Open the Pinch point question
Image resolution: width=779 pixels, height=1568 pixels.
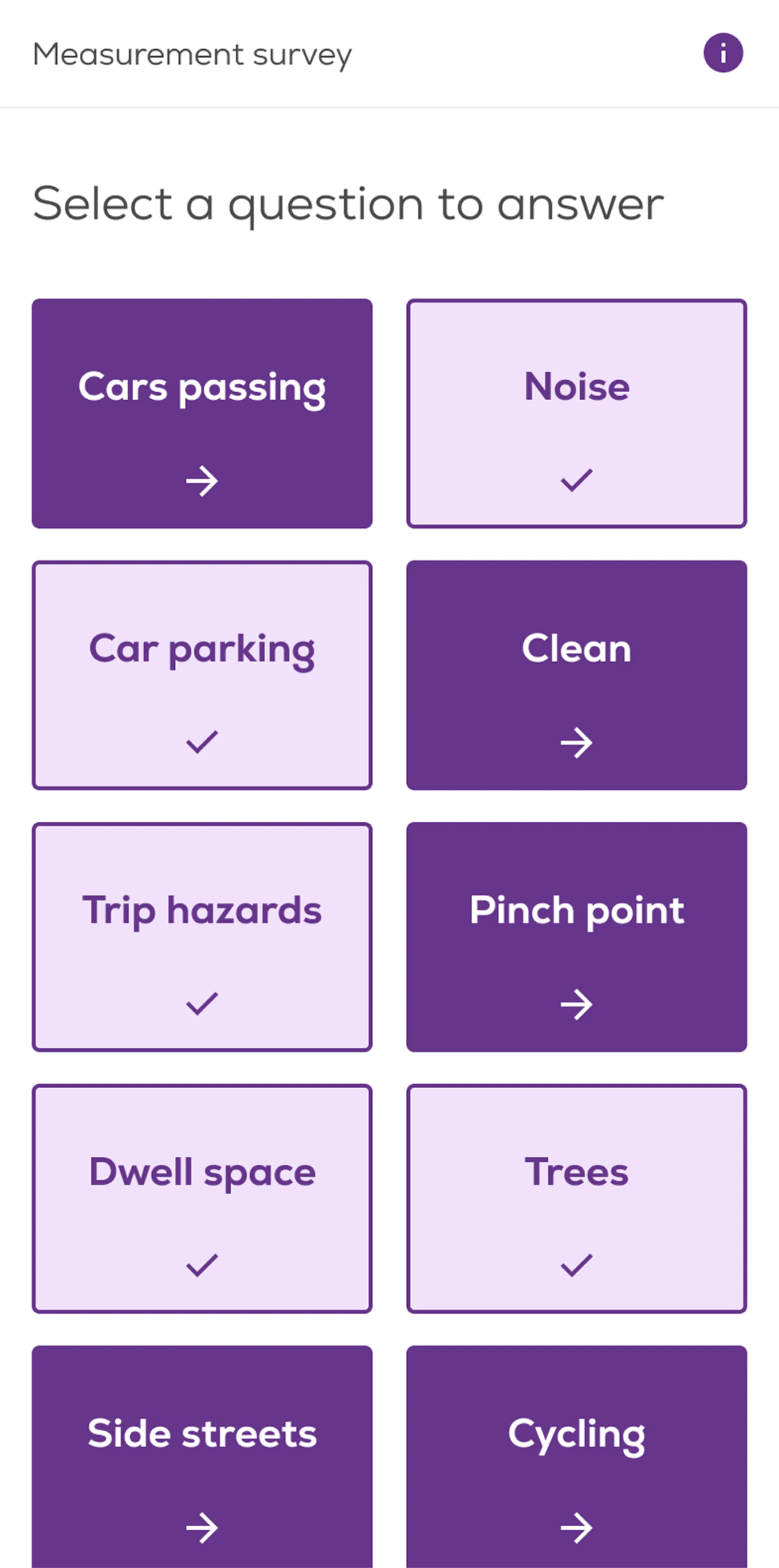click(576, 935)
